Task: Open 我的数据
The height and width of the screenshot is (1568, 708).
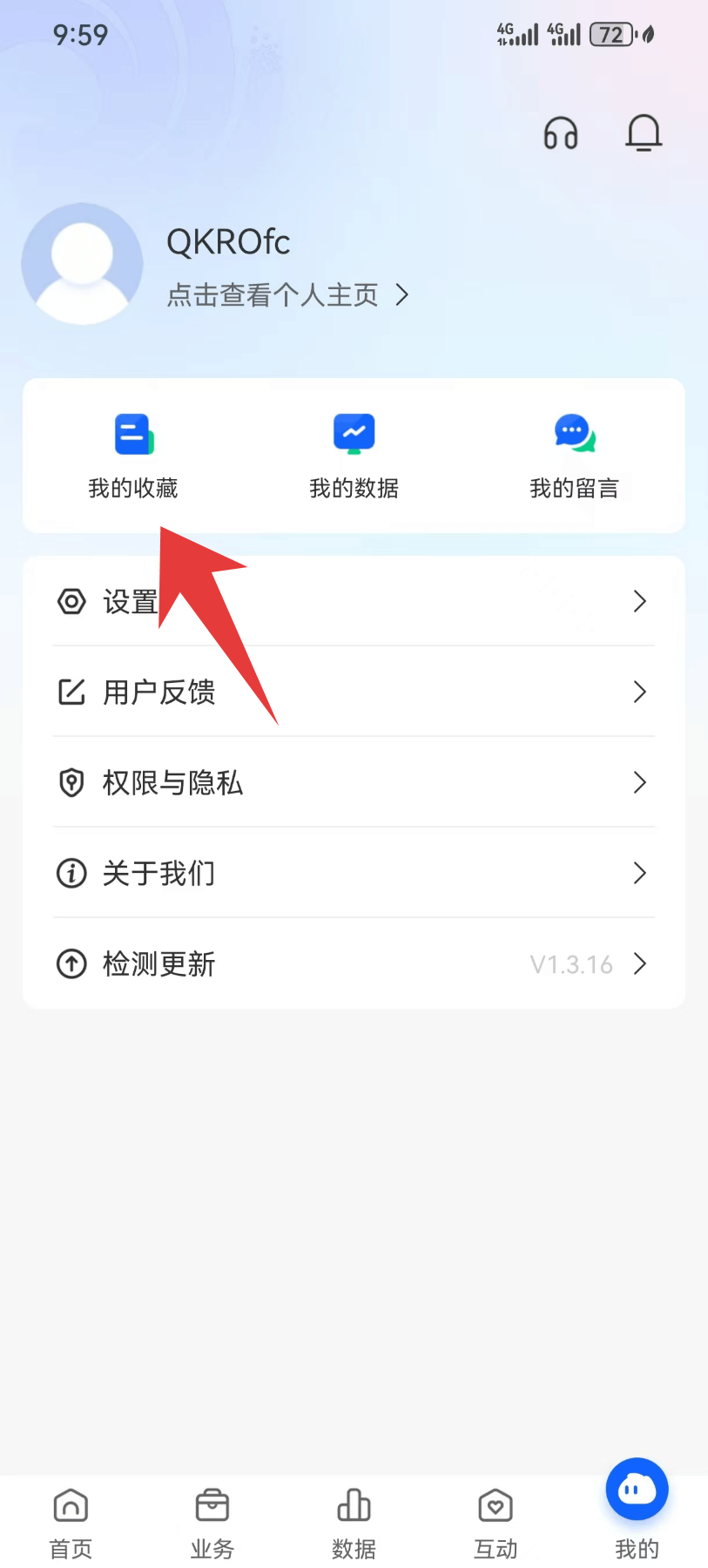Action: click(354, 456)
